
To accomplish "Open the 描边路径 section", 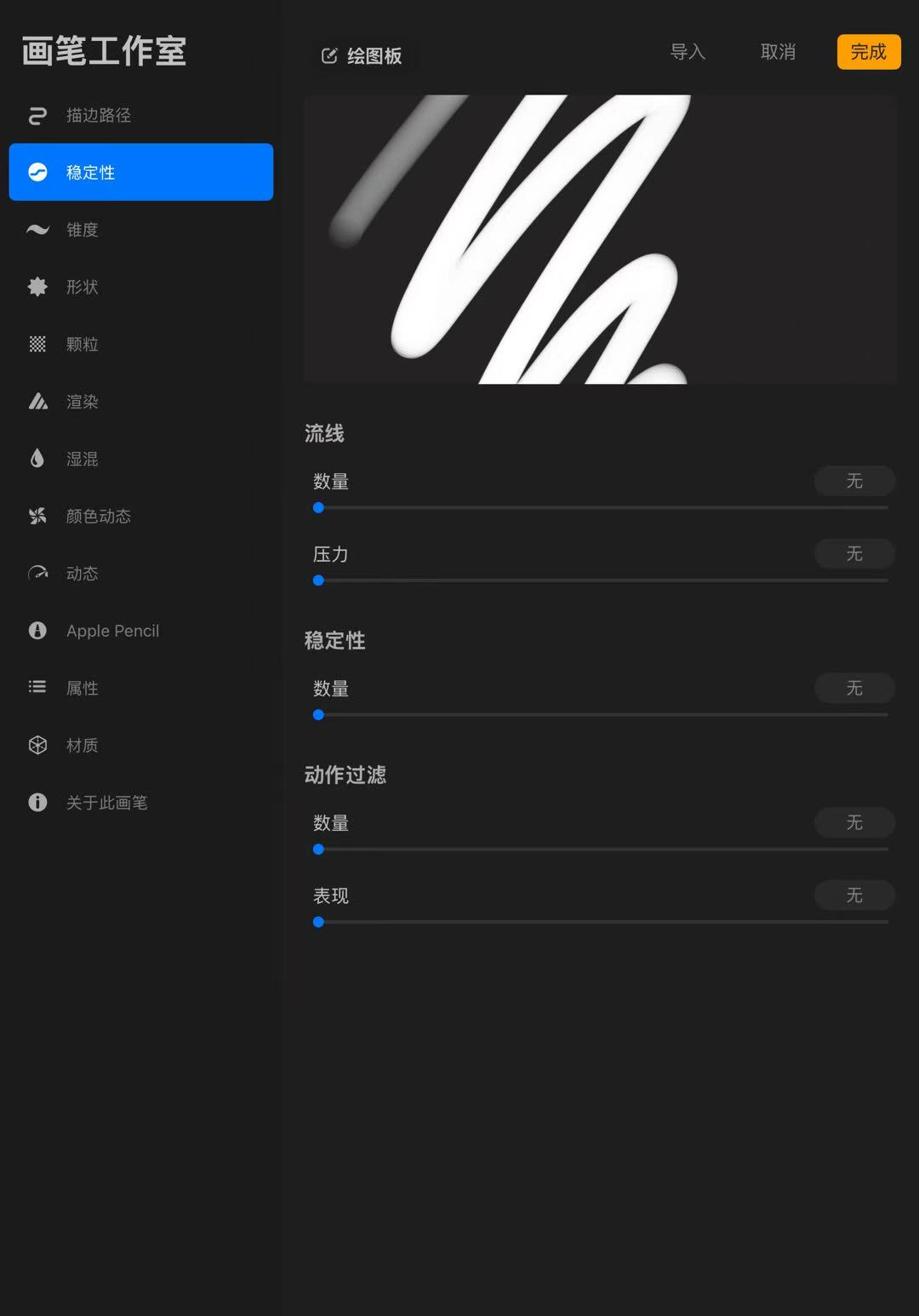I will pyautogui.click(x=98, y=116).
